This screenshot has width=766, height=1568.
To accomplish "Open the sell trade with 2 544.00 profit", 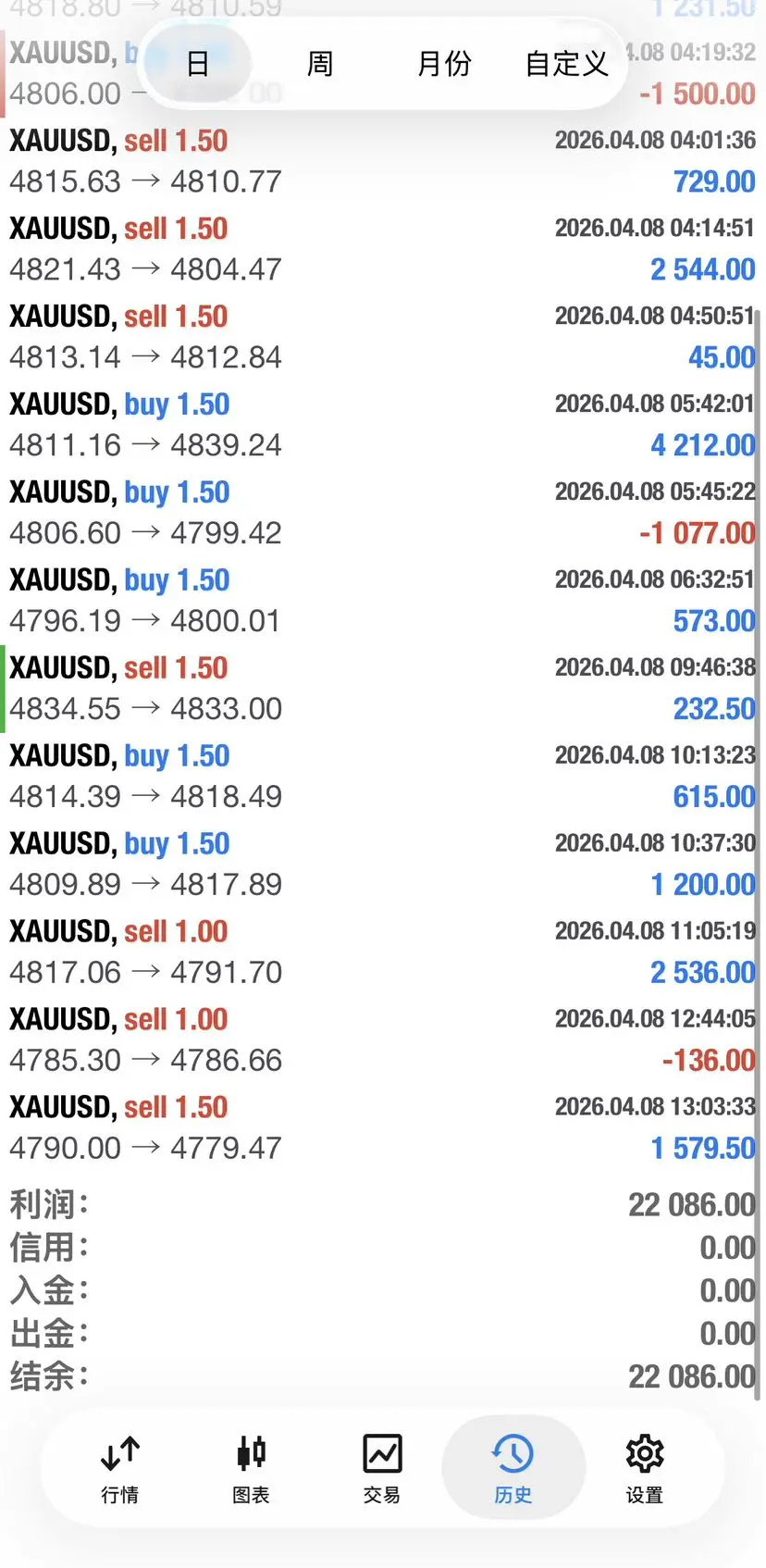I will coord(382,249).
